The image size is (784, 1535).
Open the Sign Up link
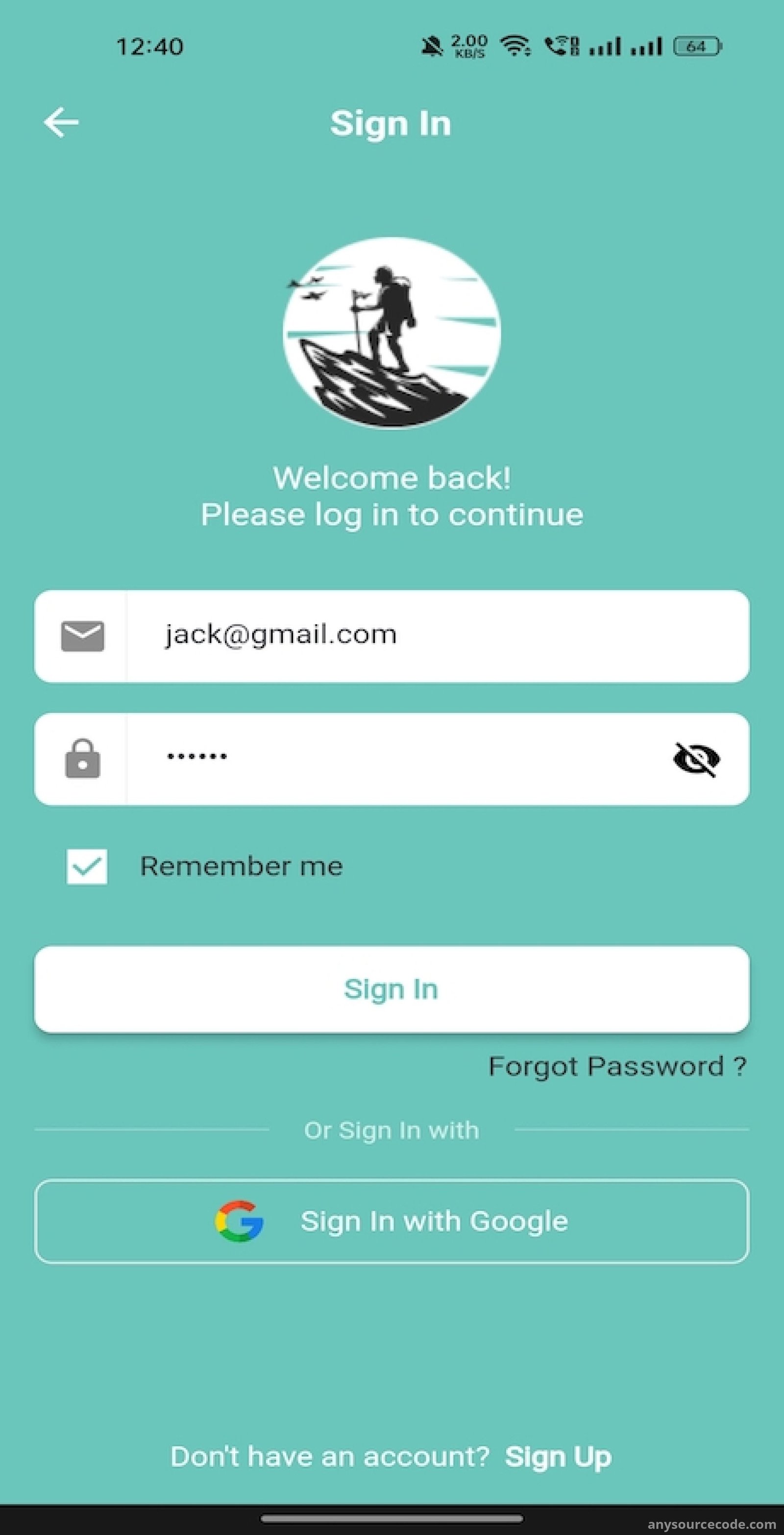click(558, 1457)
